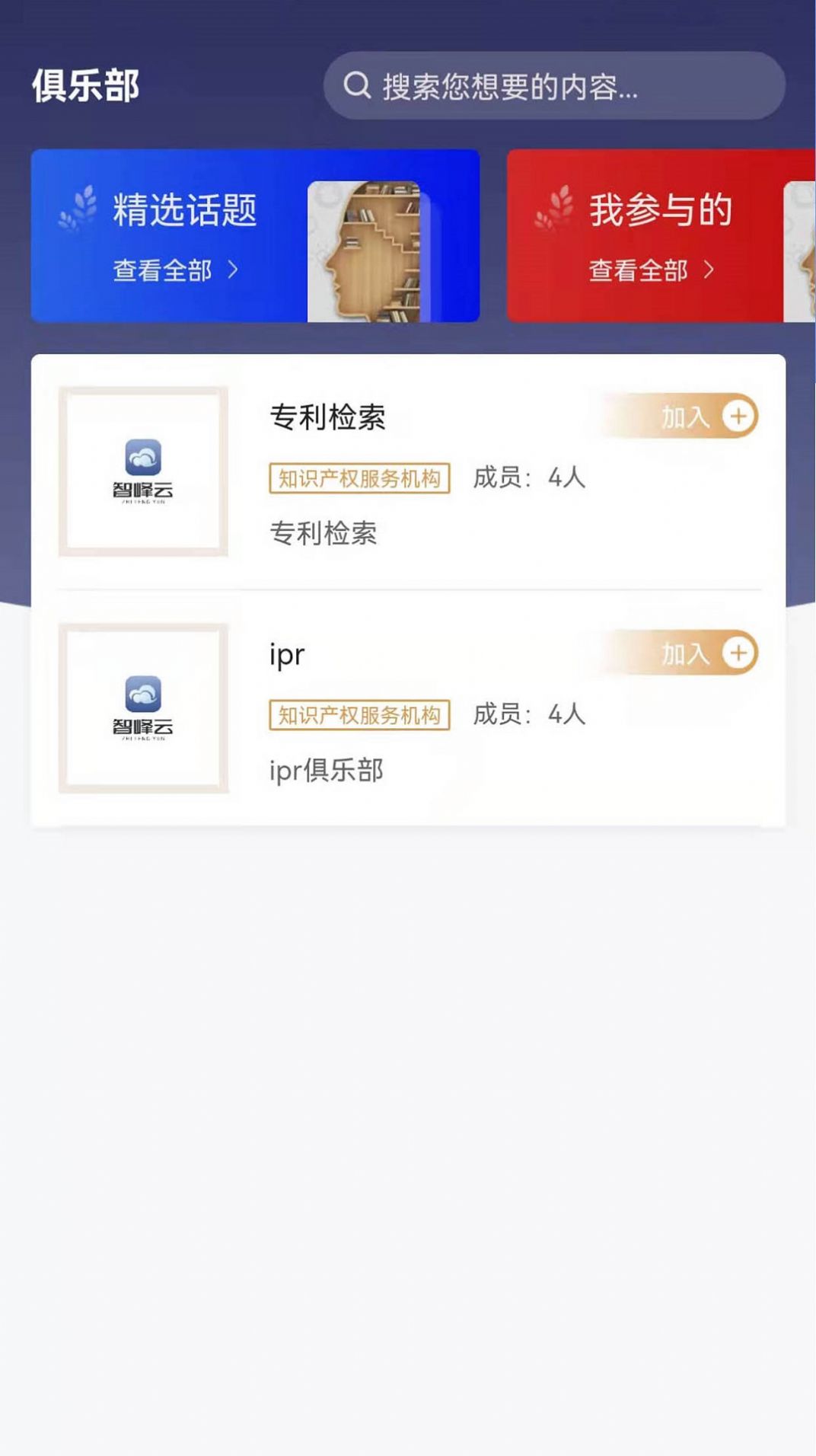The width and height of the screenshot is (816, 1456).
Task: Open the 精选话题 card
Action: (x=255, y=236)
